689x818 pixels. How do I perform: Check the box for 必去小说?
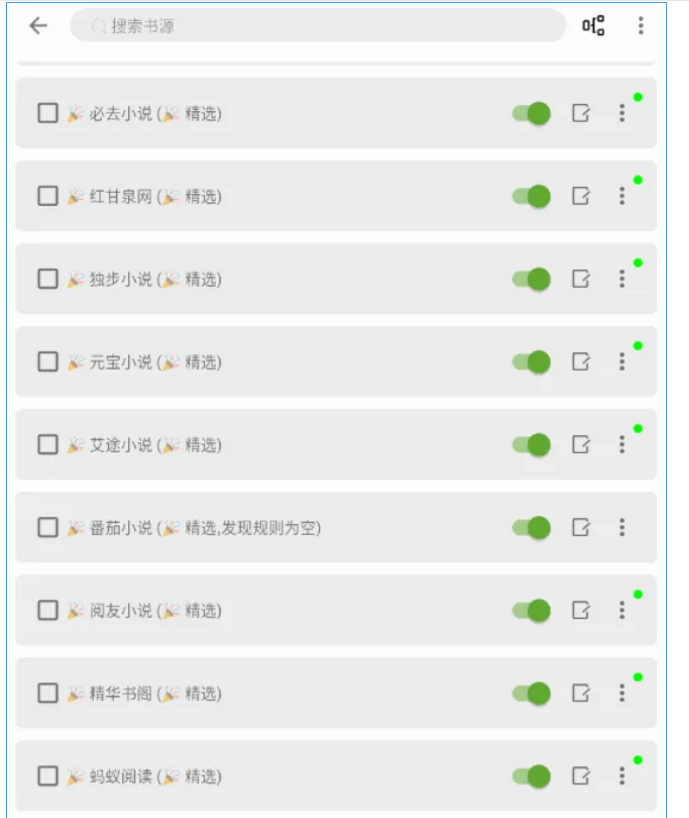point(47,113)
